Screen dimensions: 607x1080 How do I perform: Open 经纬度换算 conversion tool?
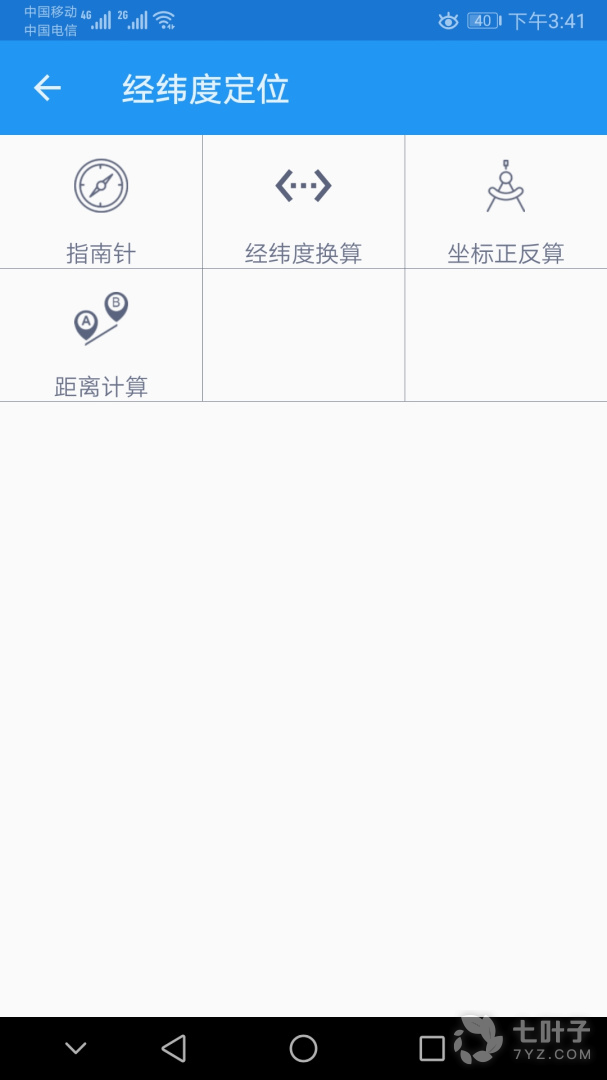tap(303, 202)
